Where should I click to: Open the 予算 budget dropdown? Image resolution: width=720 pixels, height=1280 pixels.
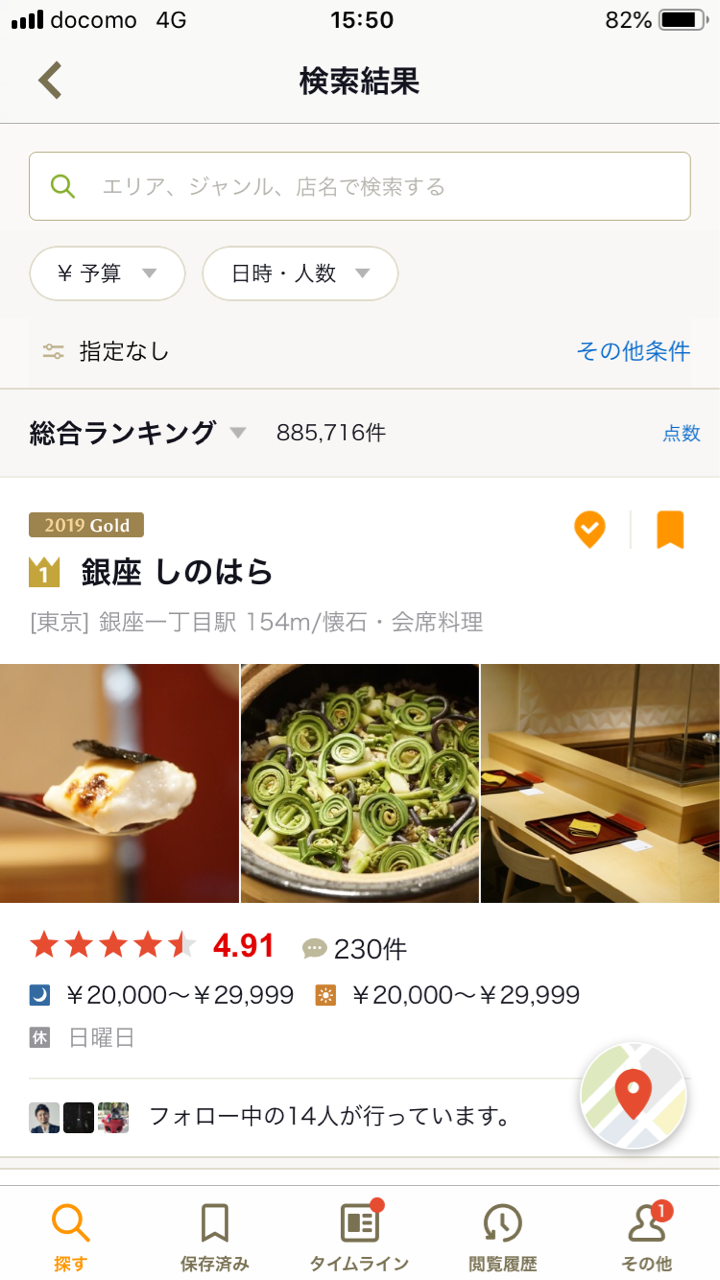107,273
